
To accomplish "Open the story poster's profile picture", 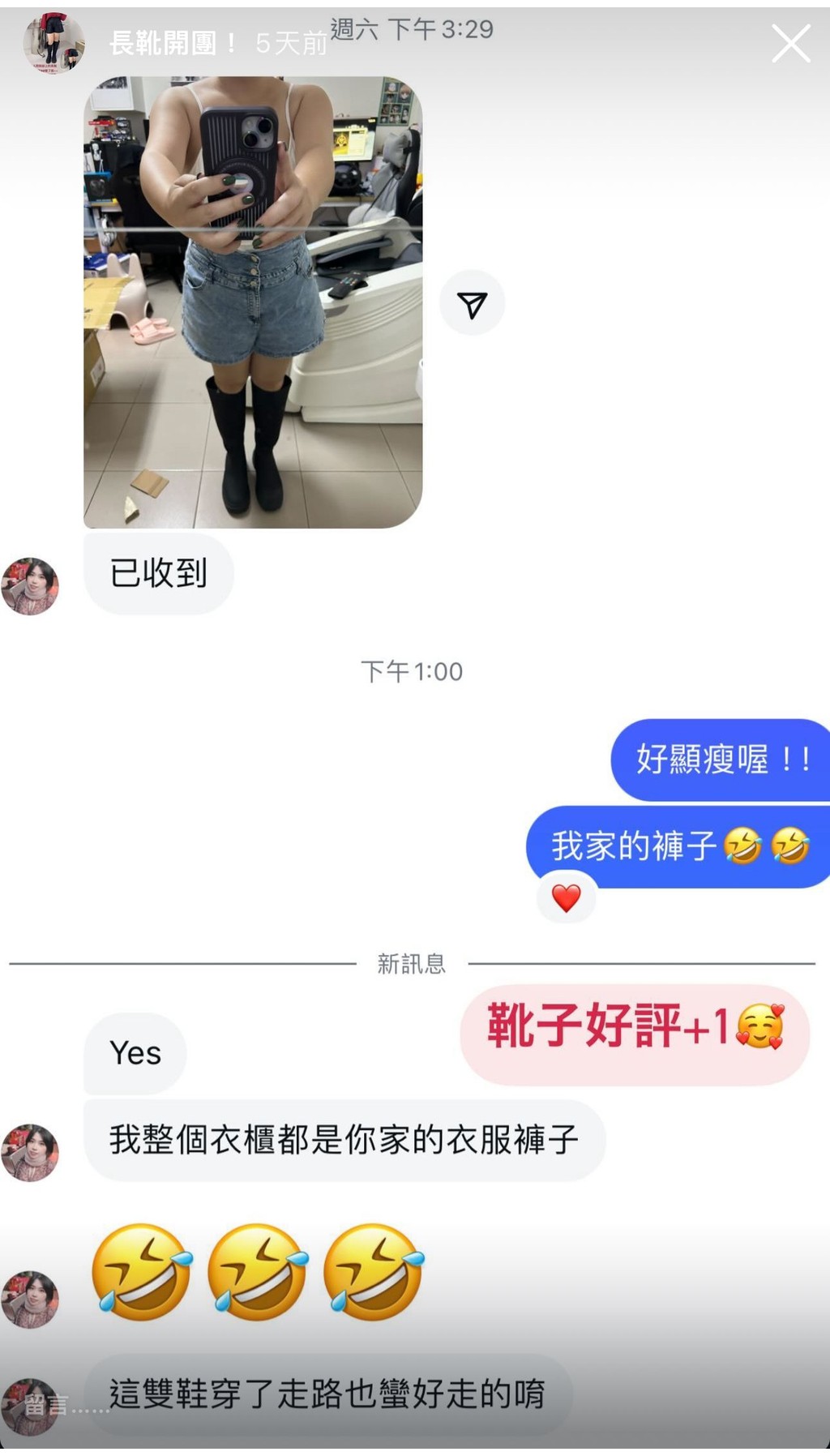I will pyautogui.click(x=53, y=43).
